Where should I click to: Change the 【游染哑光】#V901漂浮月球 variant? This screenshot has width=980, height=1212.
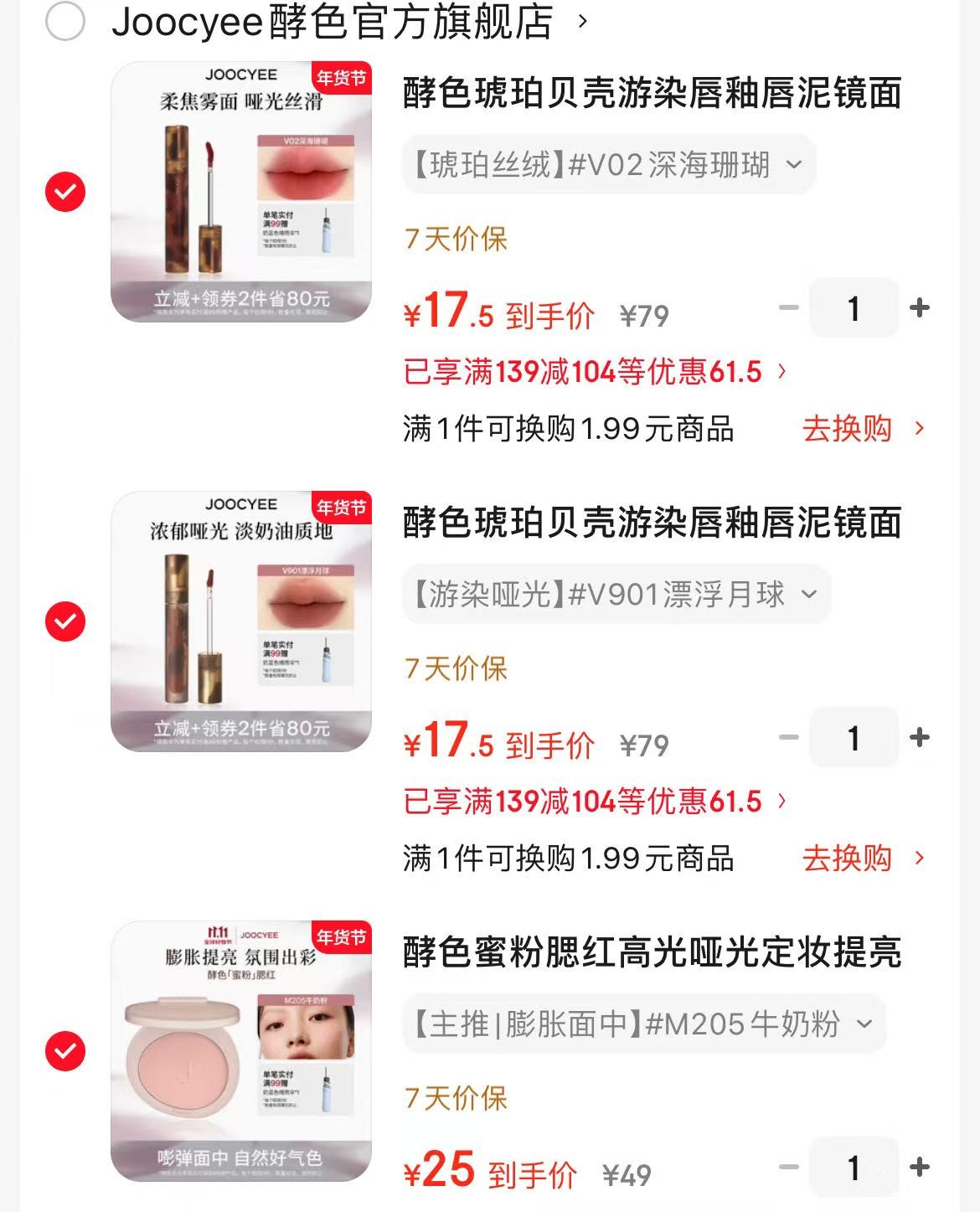click(x=616, y=595)
